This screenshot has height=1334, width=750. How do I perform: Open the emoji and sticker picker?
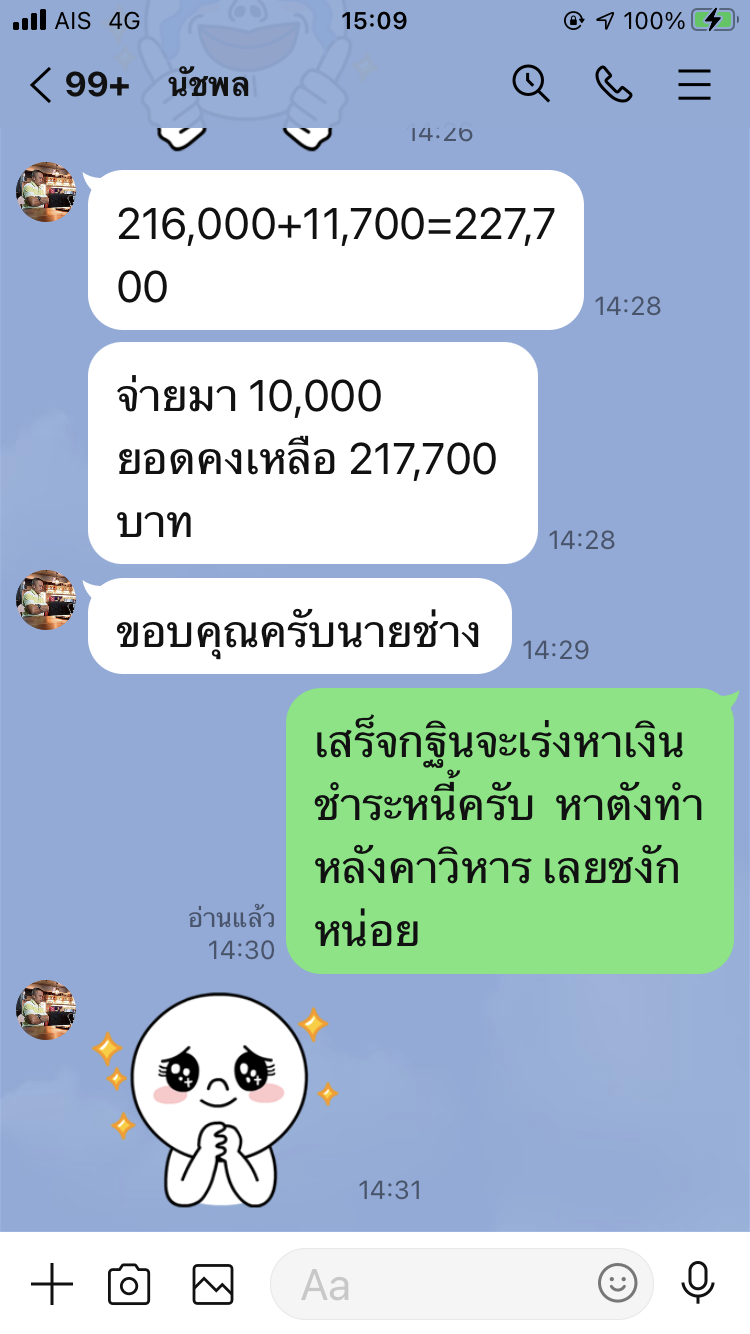617,1284
